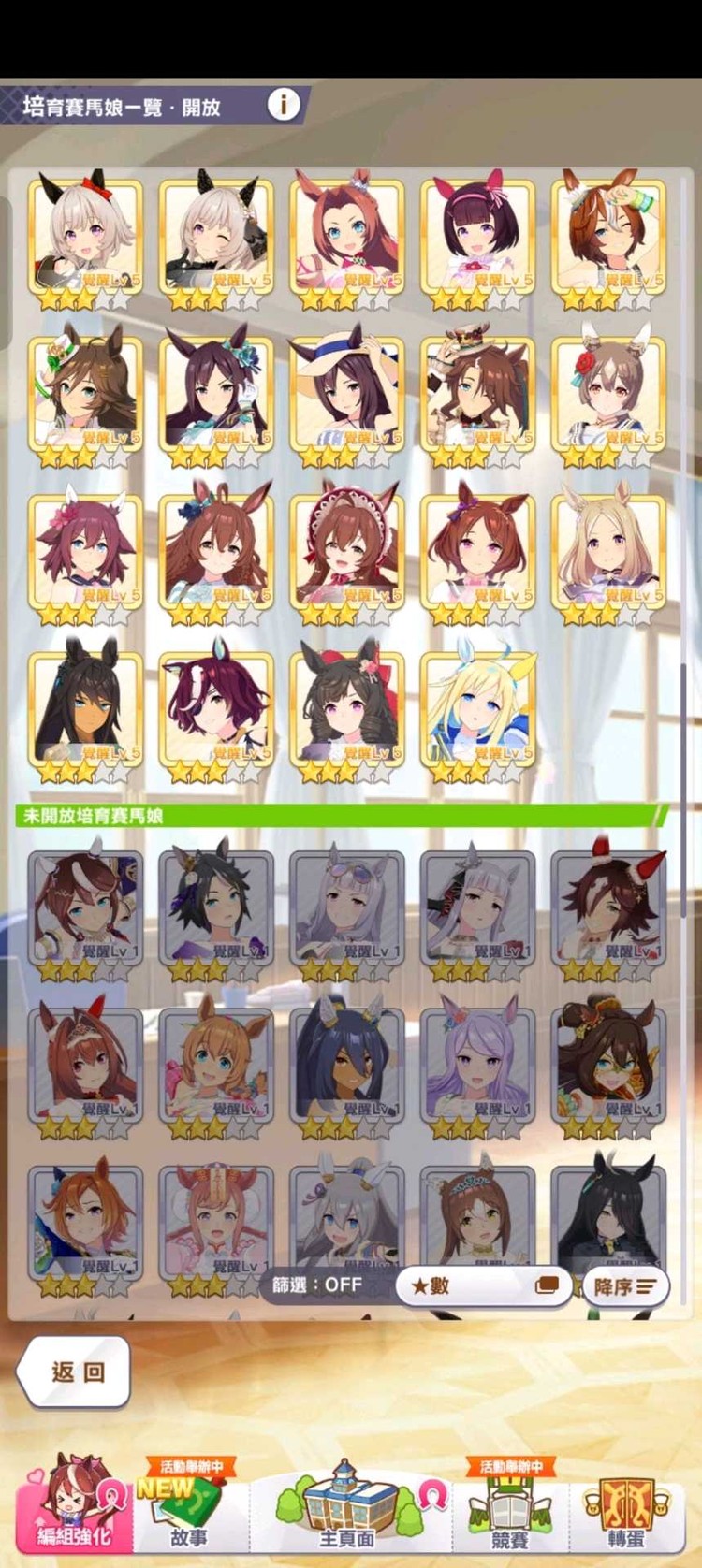
Task: Open the 轉蛋 gacha tab
Action: pos(624,1507)
